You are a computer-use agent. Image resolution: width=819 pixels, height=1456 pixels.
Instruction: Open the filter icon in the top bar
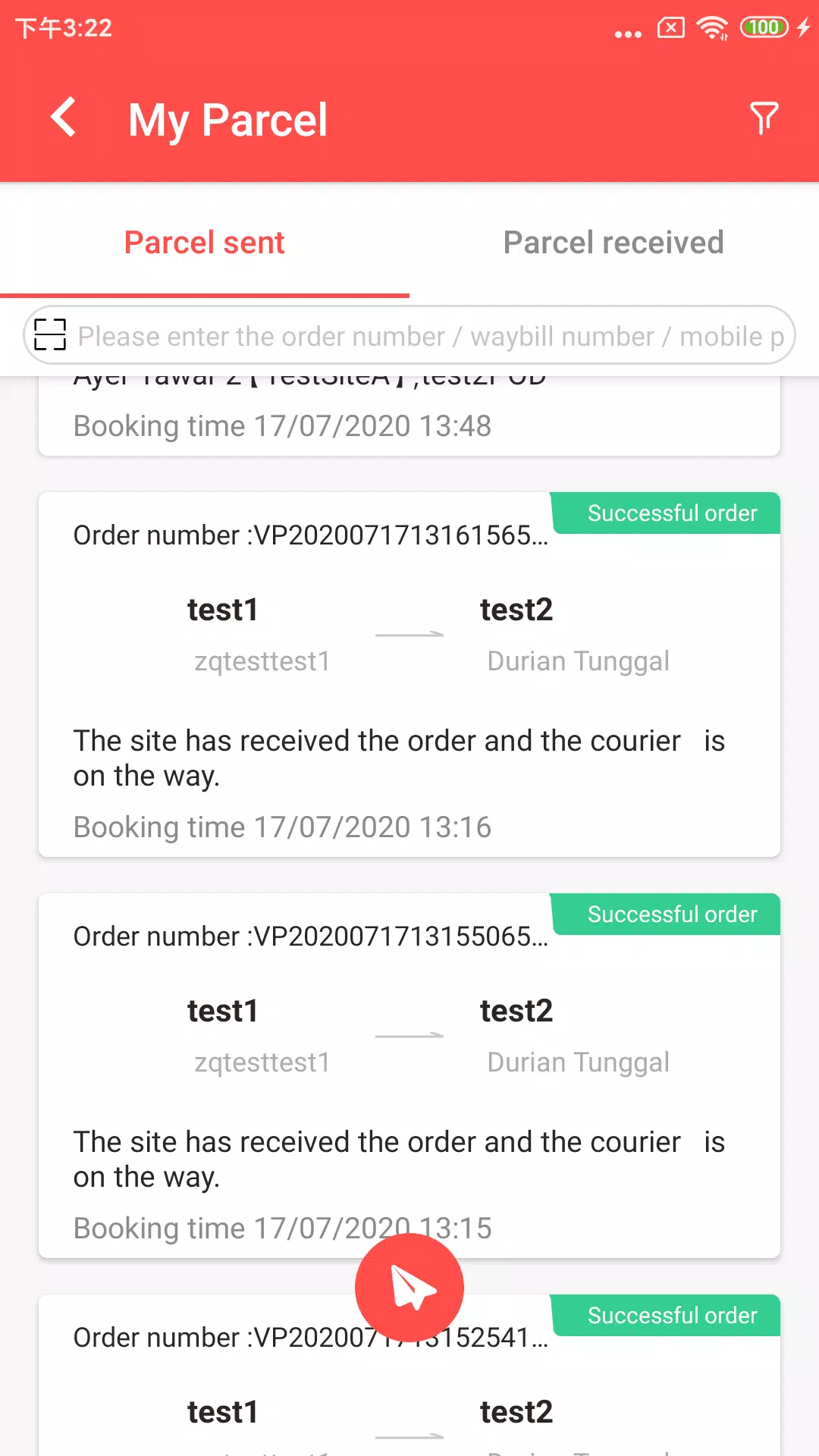click(x=764, y=118)
